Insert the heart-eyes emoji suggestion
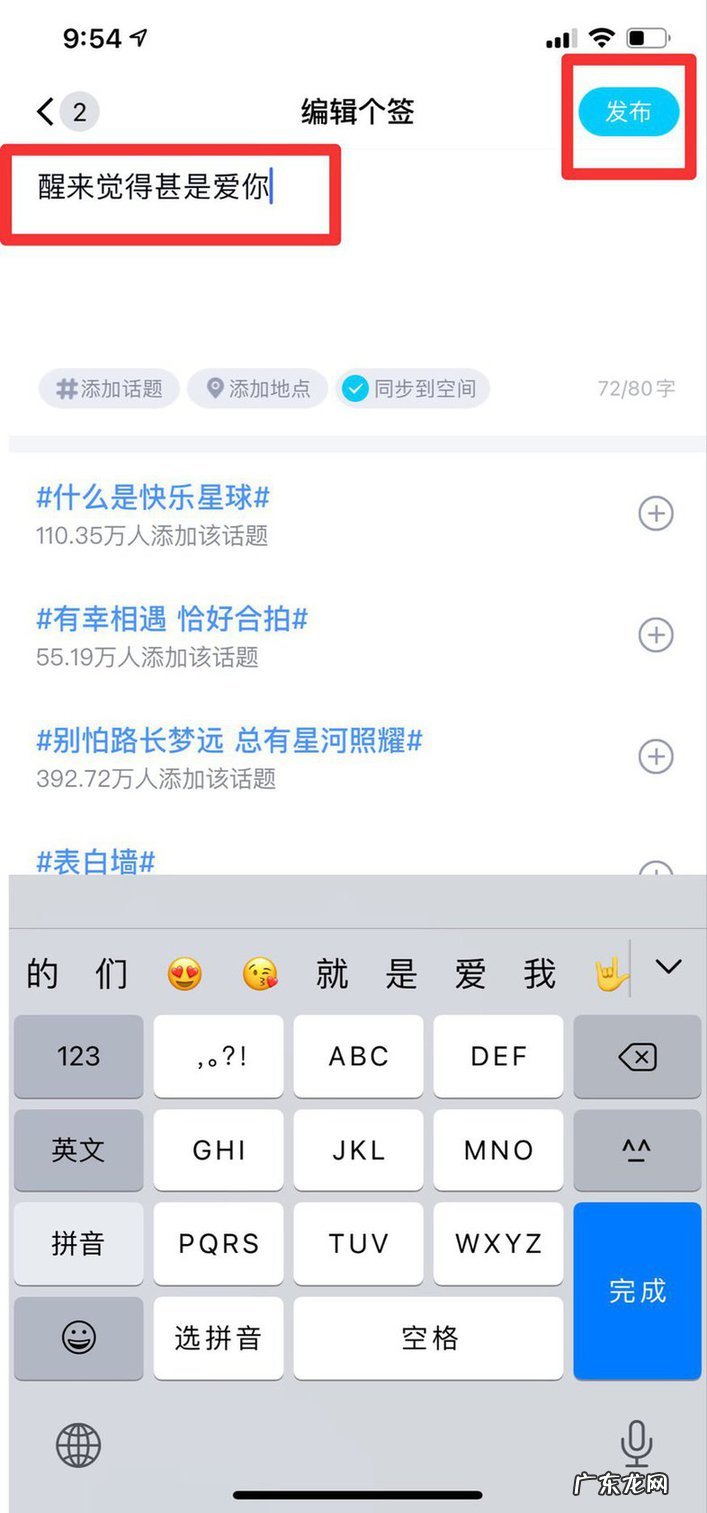The image size is (707, 1513). pyautogui.click(x=184, y=974)
